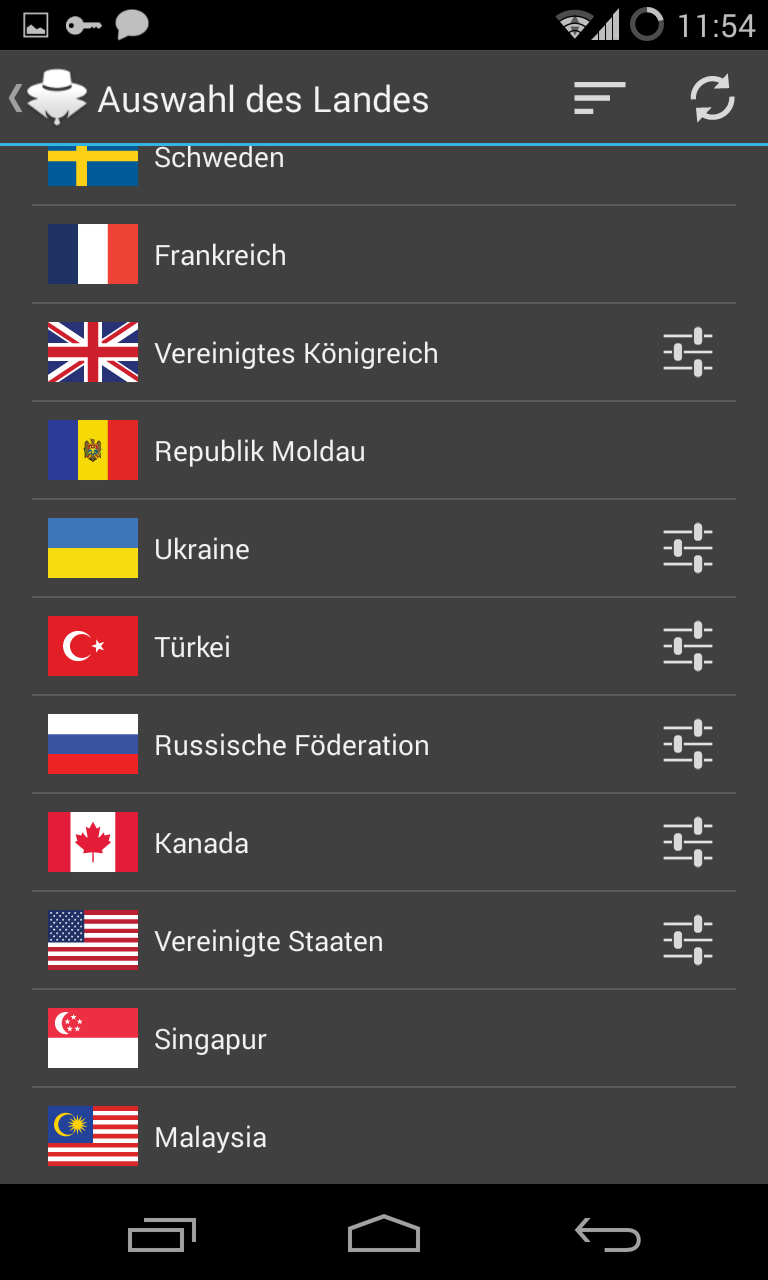The width and height of the screenshot is (768, 1280).
Task: Open server options for Kanada
Action: pyautogui.click(x=688, y=842)
